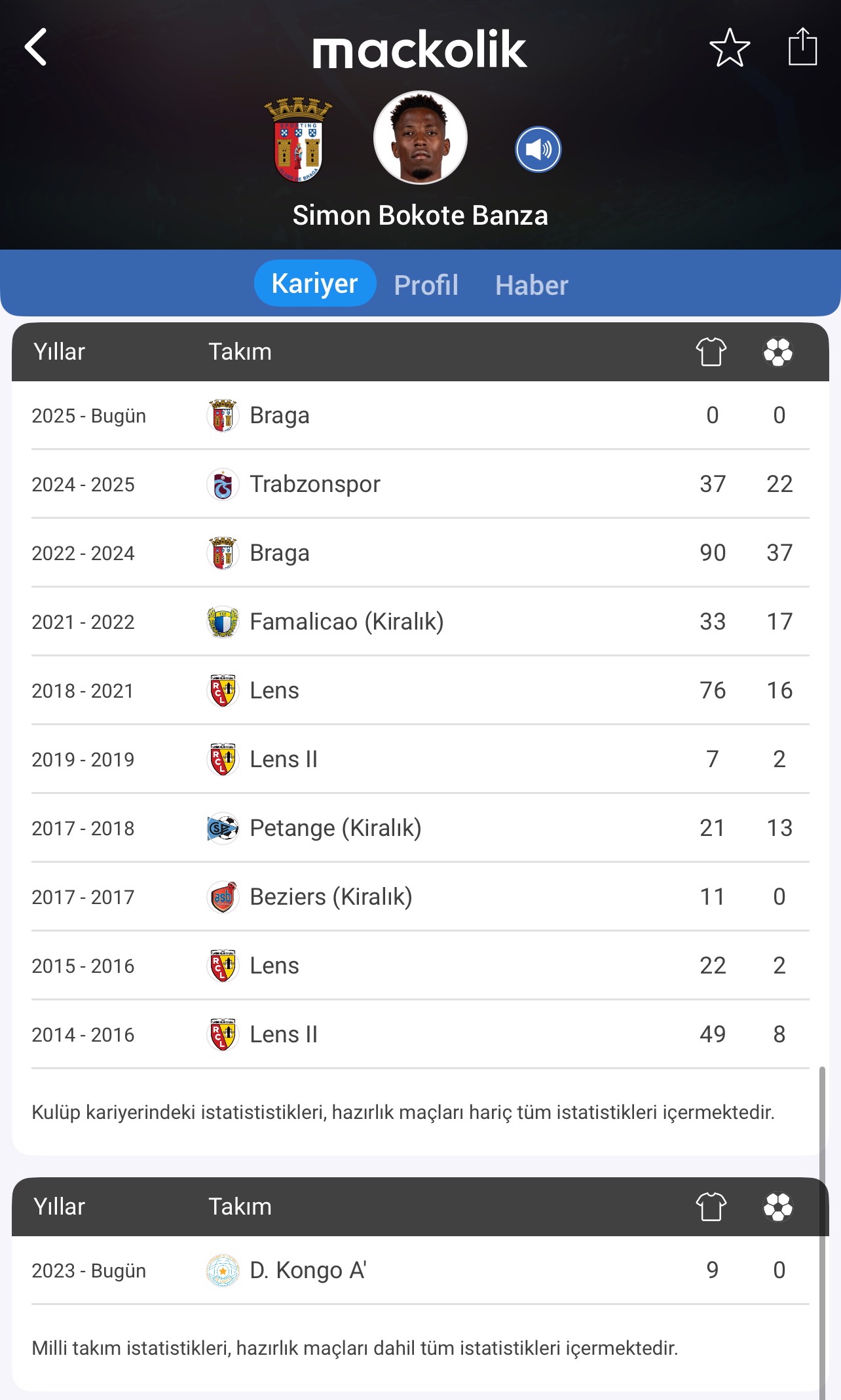Open Lens II row for 2014 - 2016
The width and height of the screenshot is (841, 1400).
click(x=421, y=1034)
